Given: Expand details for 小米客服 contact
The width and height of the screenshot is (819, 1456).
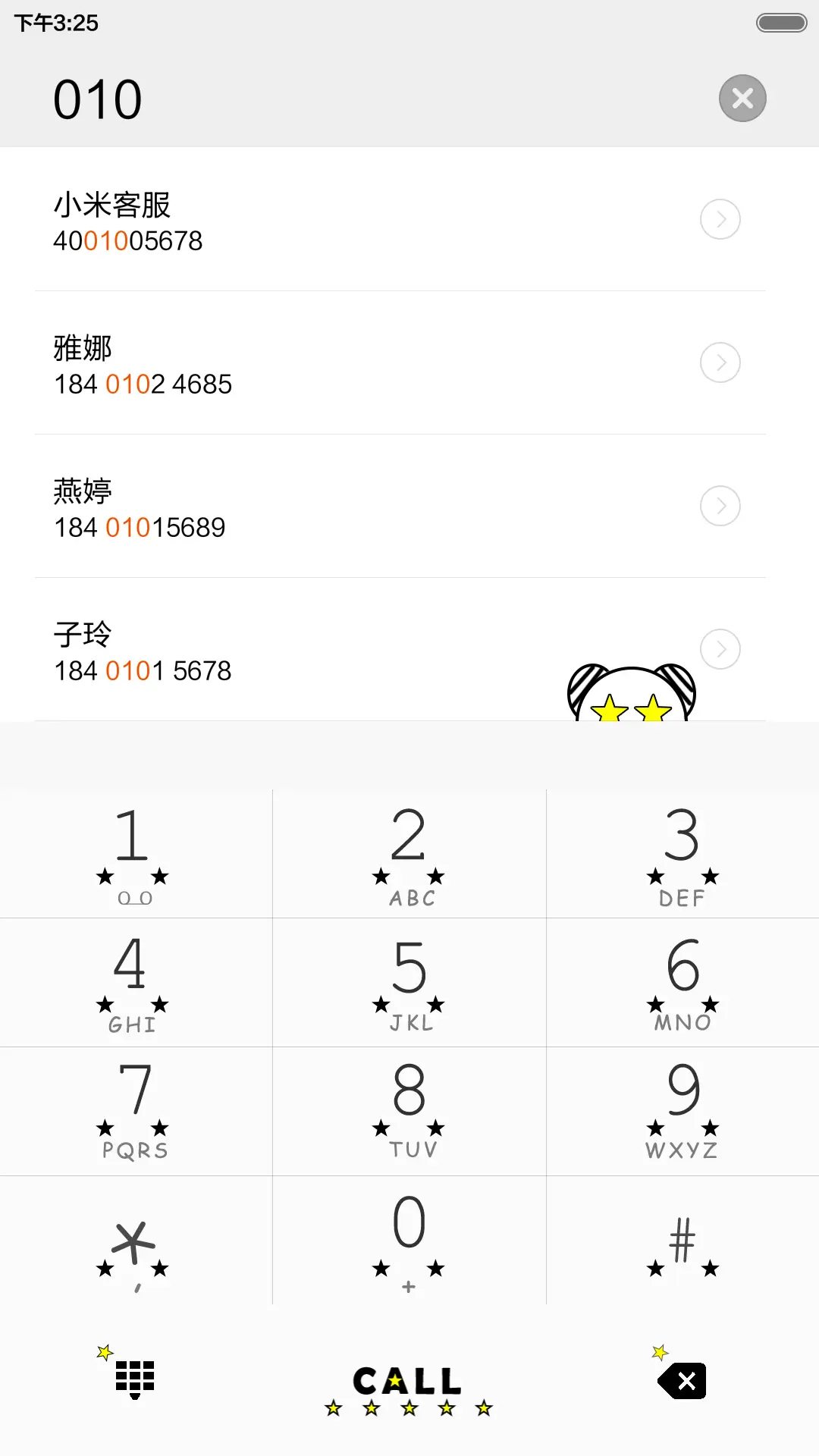Looking at the screenshot, I should point(720,218).
